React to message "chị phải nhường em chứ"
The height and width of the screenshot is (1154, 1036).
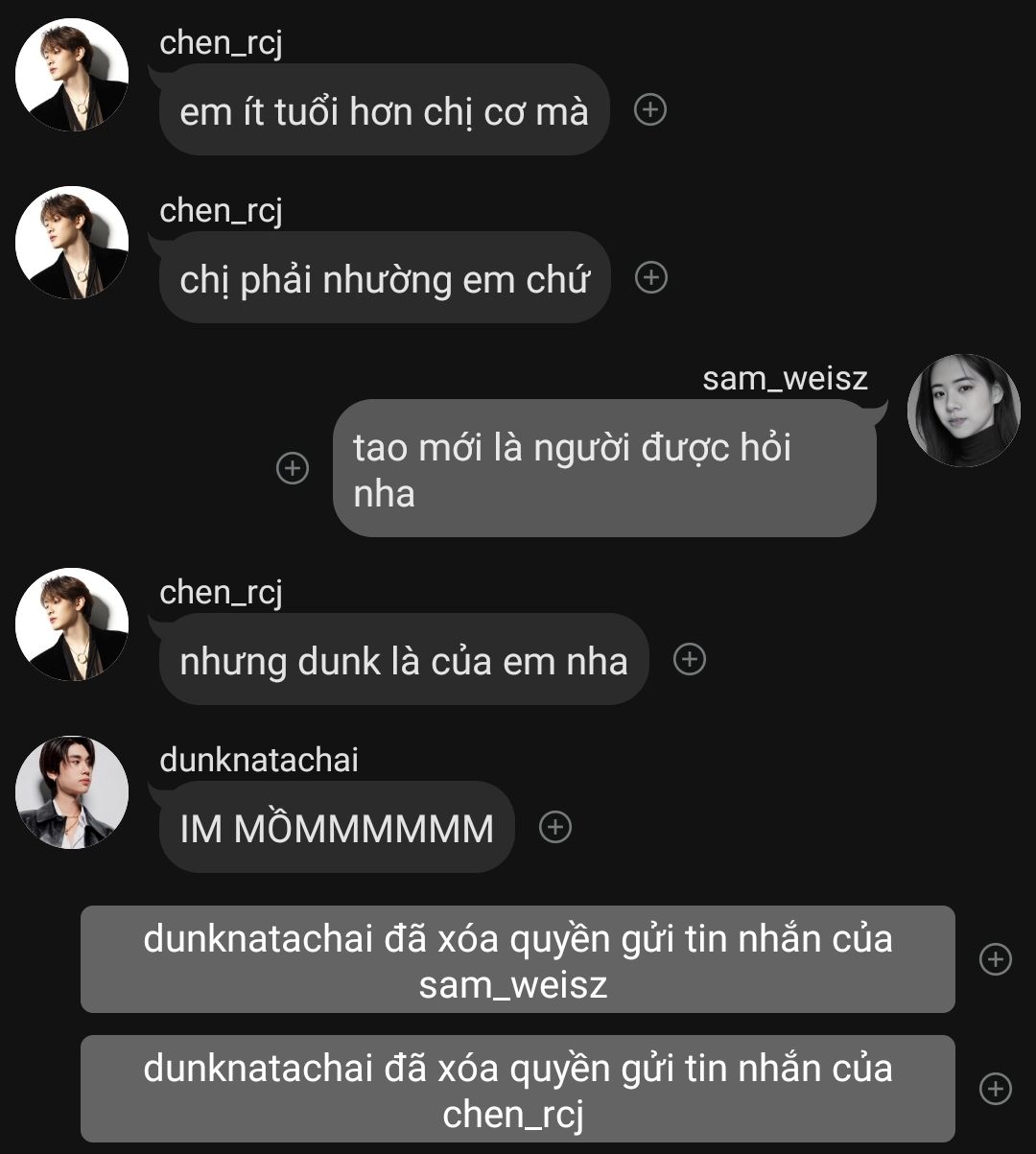pyautogui.click(x=651, y=277)
